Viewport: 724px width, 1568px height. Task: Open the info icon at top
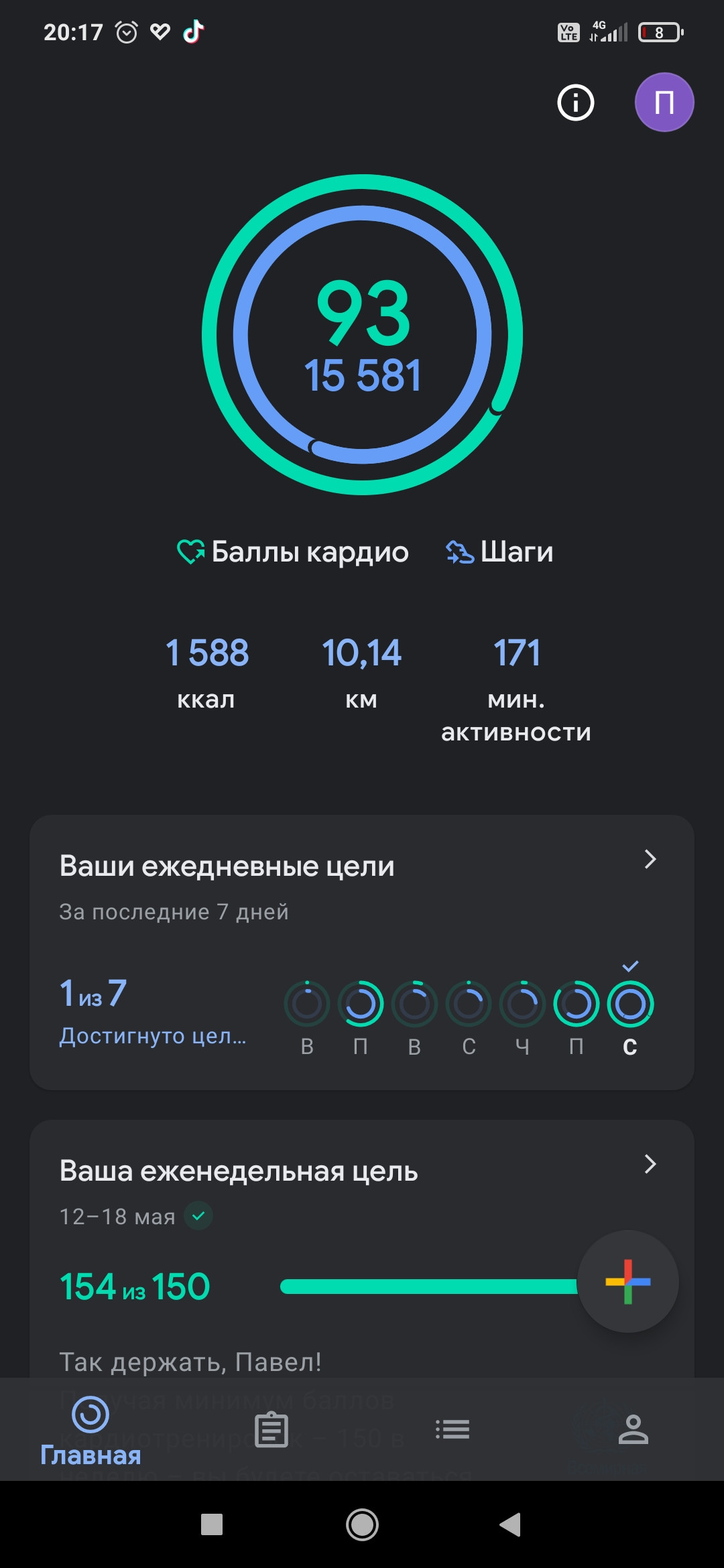(576, 103)
